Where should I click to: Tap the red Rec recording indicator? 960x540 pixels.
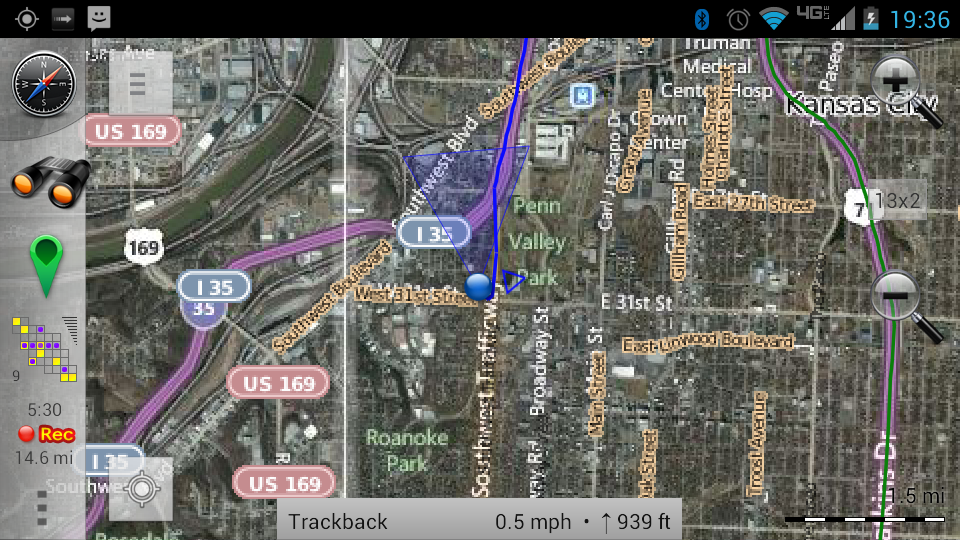point(47,434)
